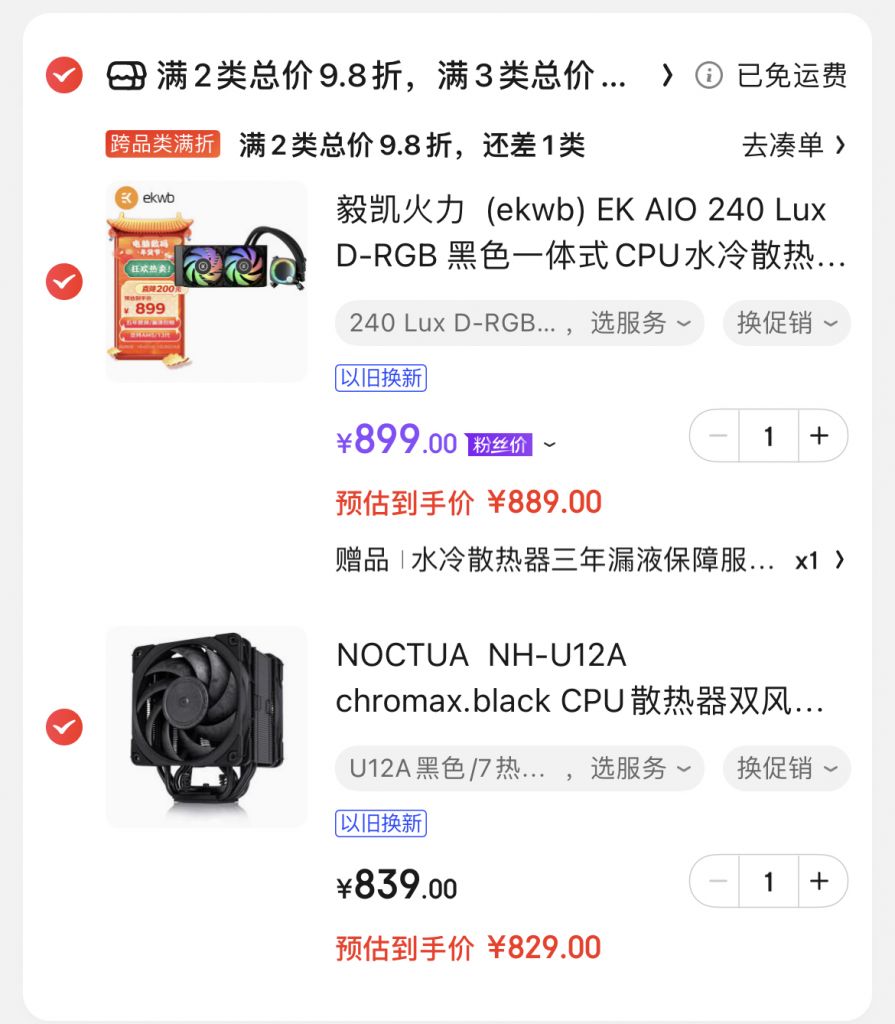
Task: Click the shop promotion icon beside the discount banner
Action: (x=124, y=72)
